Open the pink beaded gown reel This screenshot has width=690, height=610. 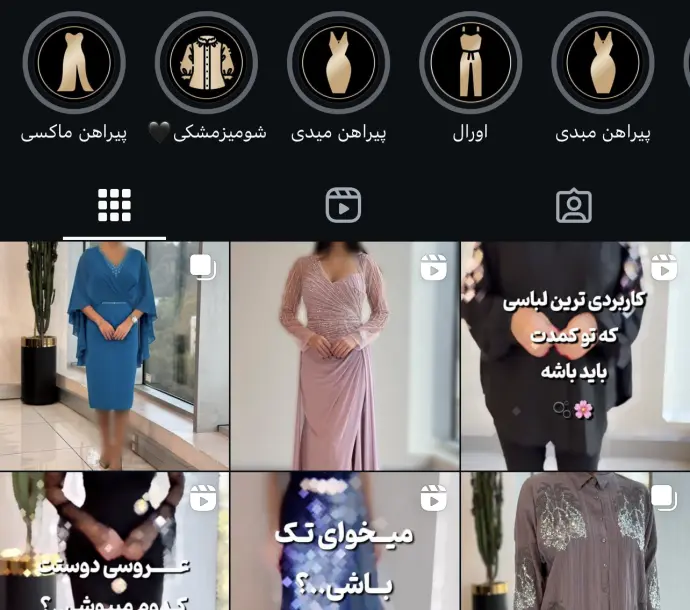(x=344, y=356)
